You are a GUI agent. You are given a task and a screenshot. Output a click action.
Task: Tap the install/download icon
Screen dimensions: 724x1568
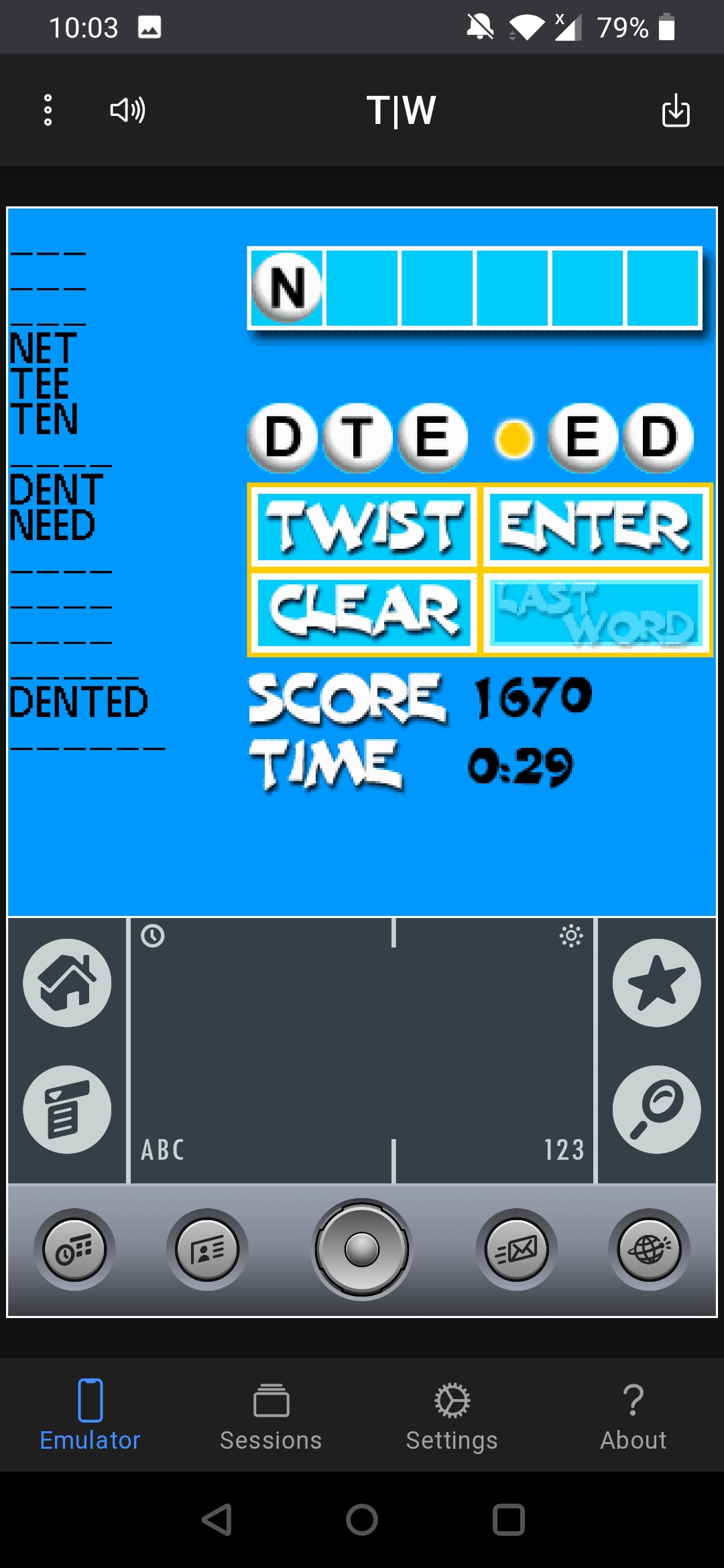tap(675, 110)
